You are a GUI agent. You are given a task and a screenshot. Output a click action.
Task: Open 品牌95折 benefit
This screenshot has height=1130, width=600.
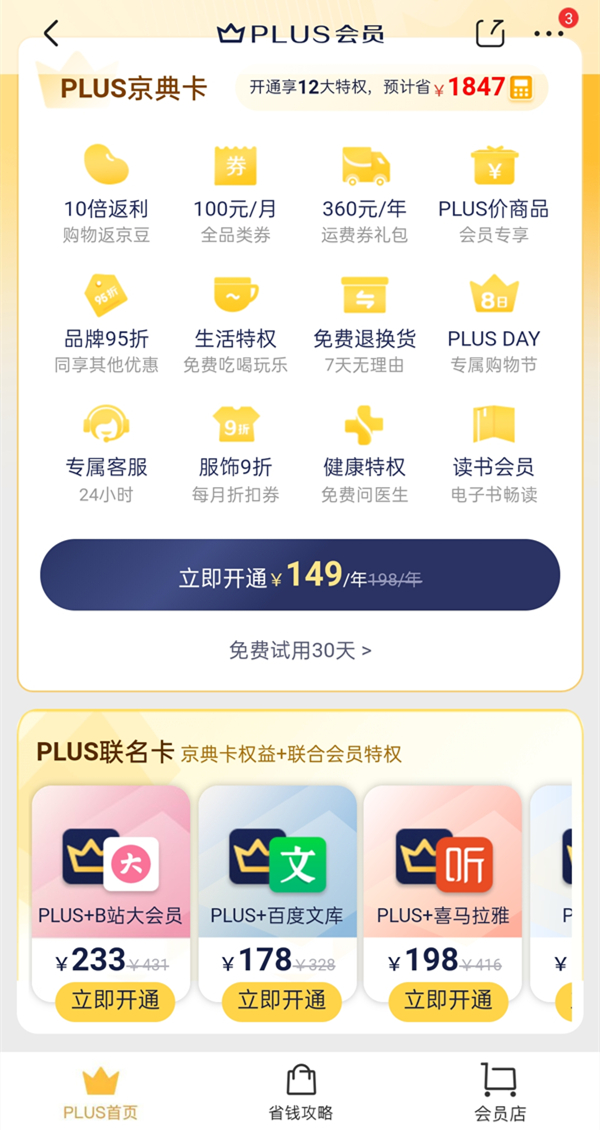106,322
